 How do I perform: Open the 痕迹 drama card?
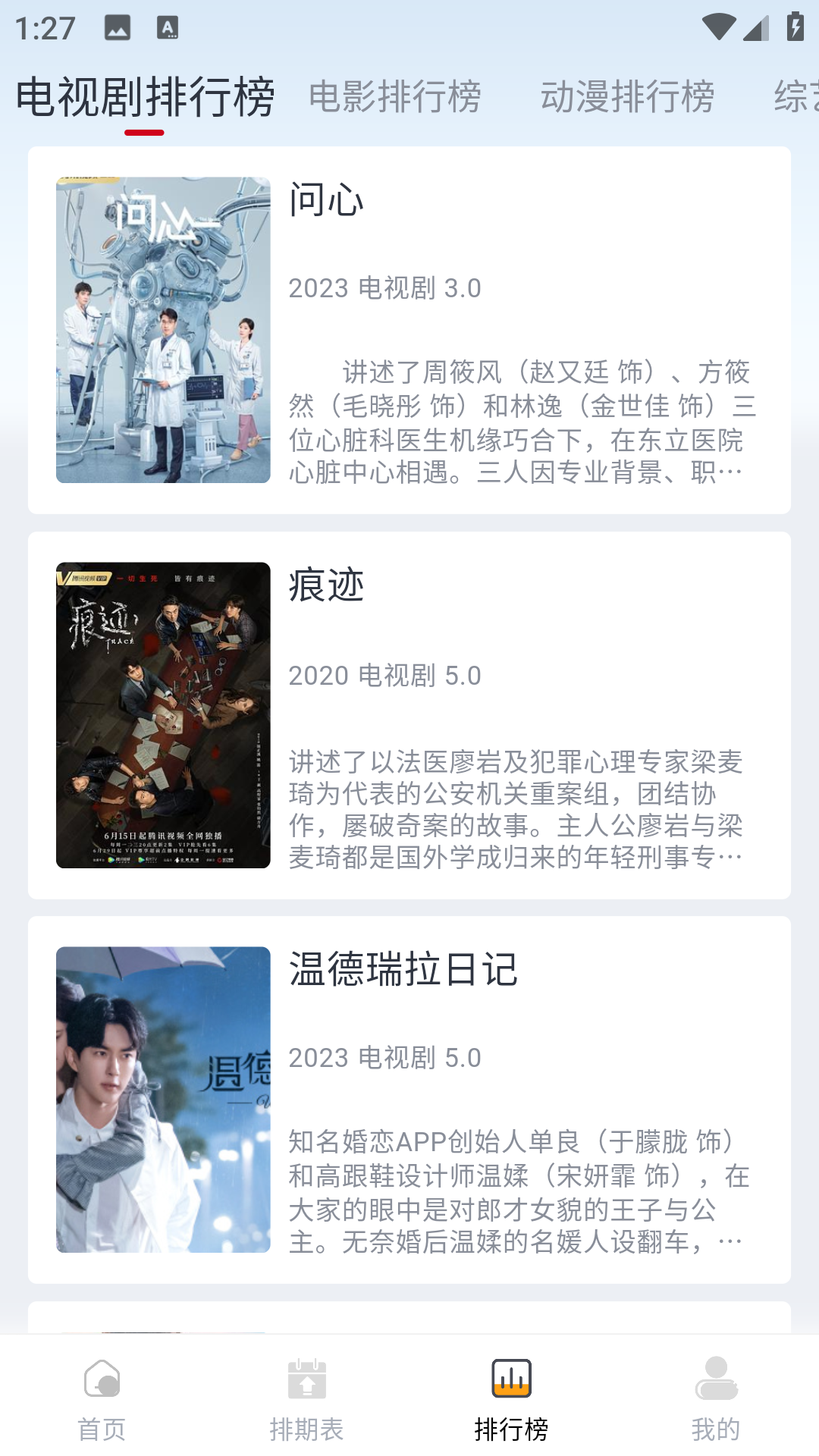click(x=409, y=715)
